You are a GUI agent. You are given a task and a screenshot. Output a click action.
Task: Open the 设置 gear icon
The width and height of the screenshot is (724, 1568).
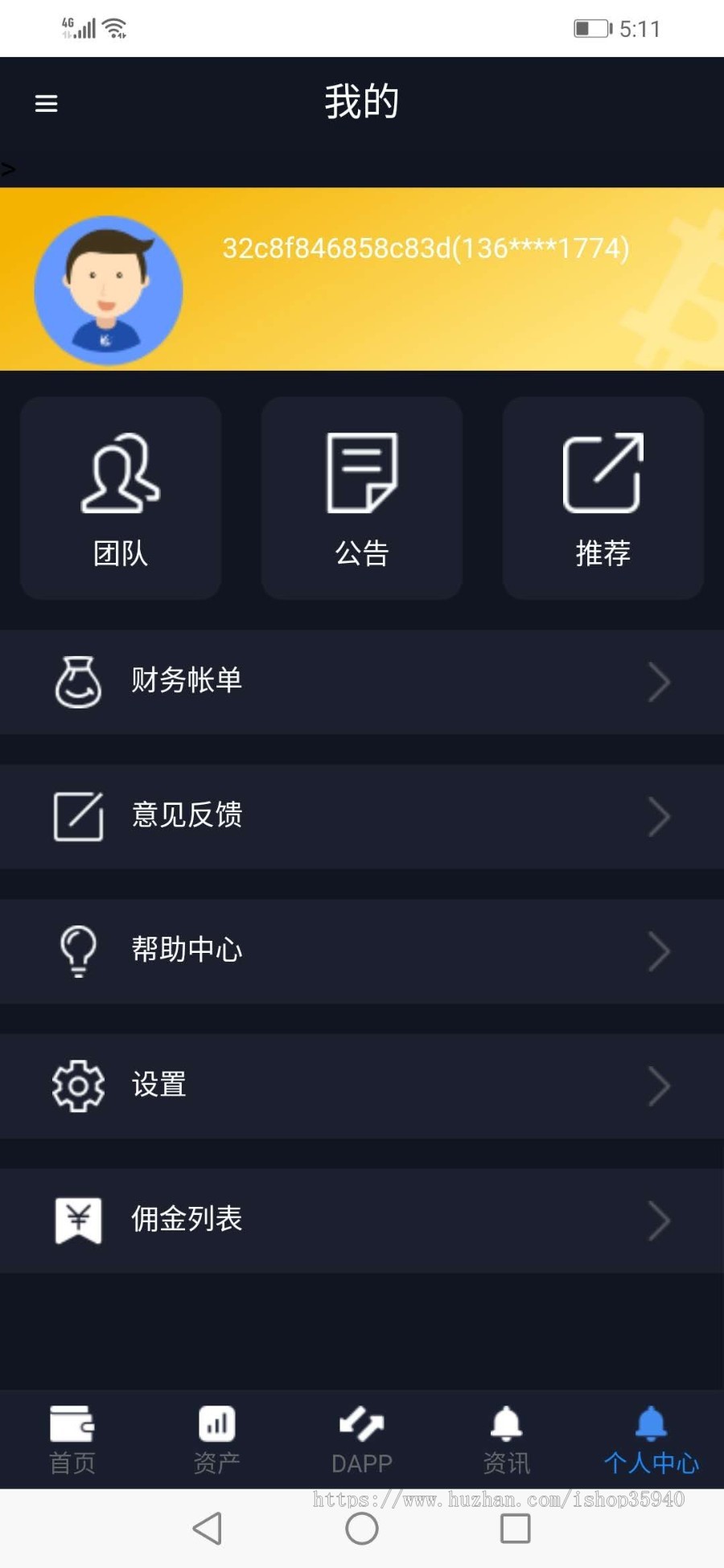77,1086
